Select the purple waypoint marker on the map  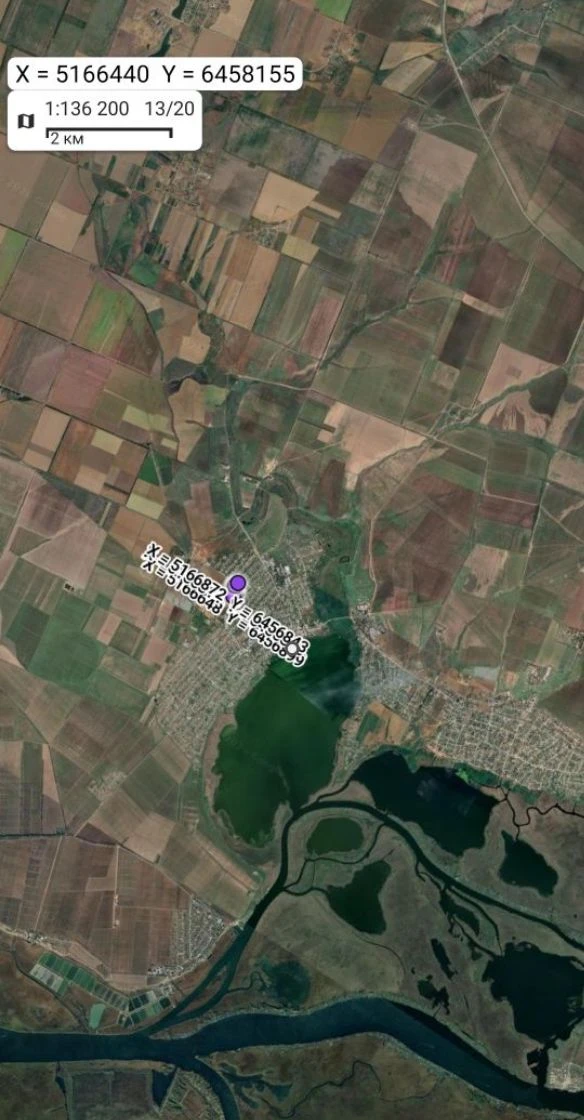[238, 586]
